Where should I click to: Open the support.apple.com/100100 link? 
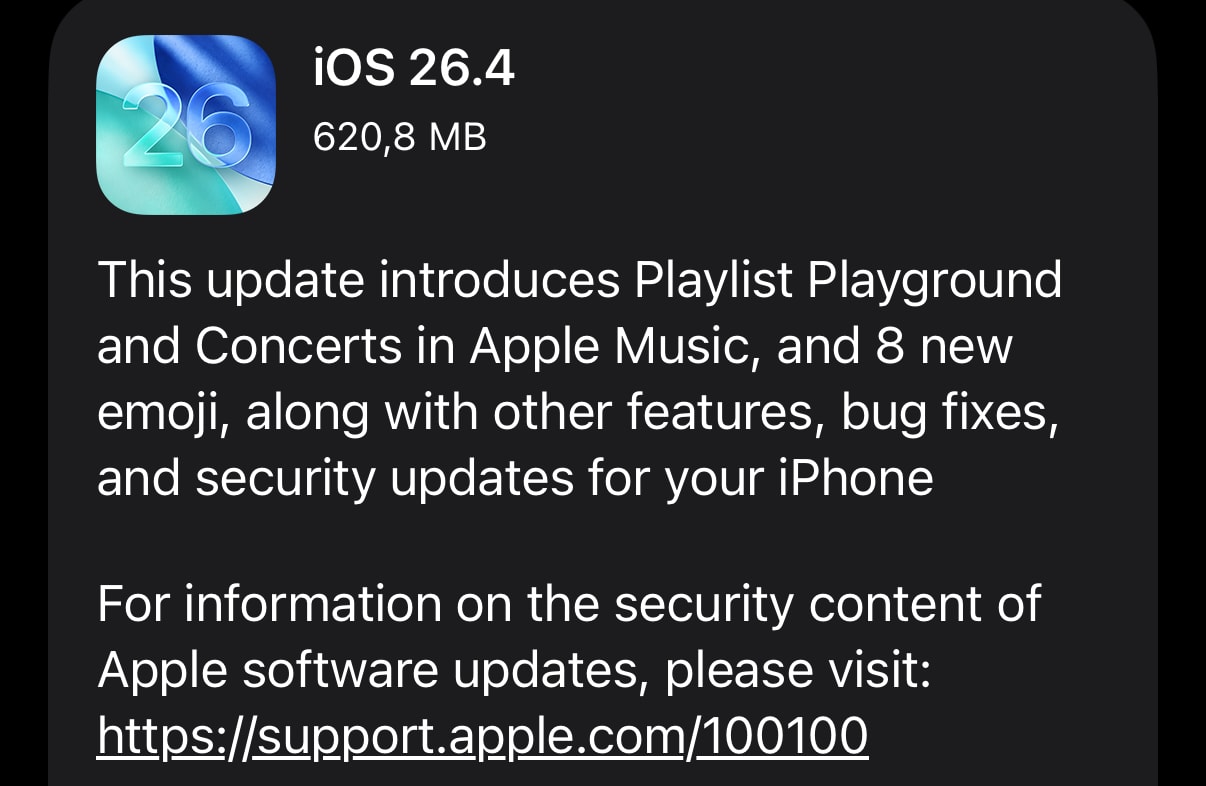click(x=482, y=736)
